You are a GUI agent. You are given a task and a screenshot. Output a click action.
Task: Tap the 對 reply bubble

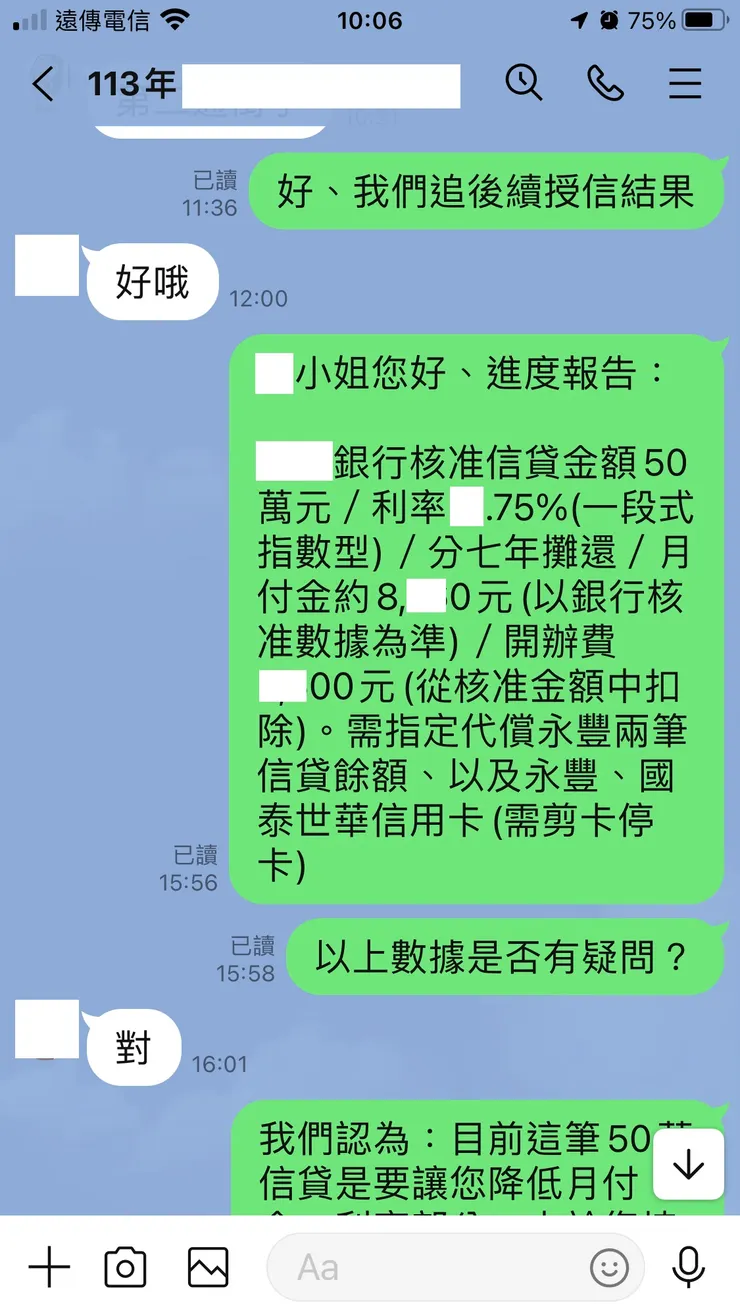(x=134, y=1047)
